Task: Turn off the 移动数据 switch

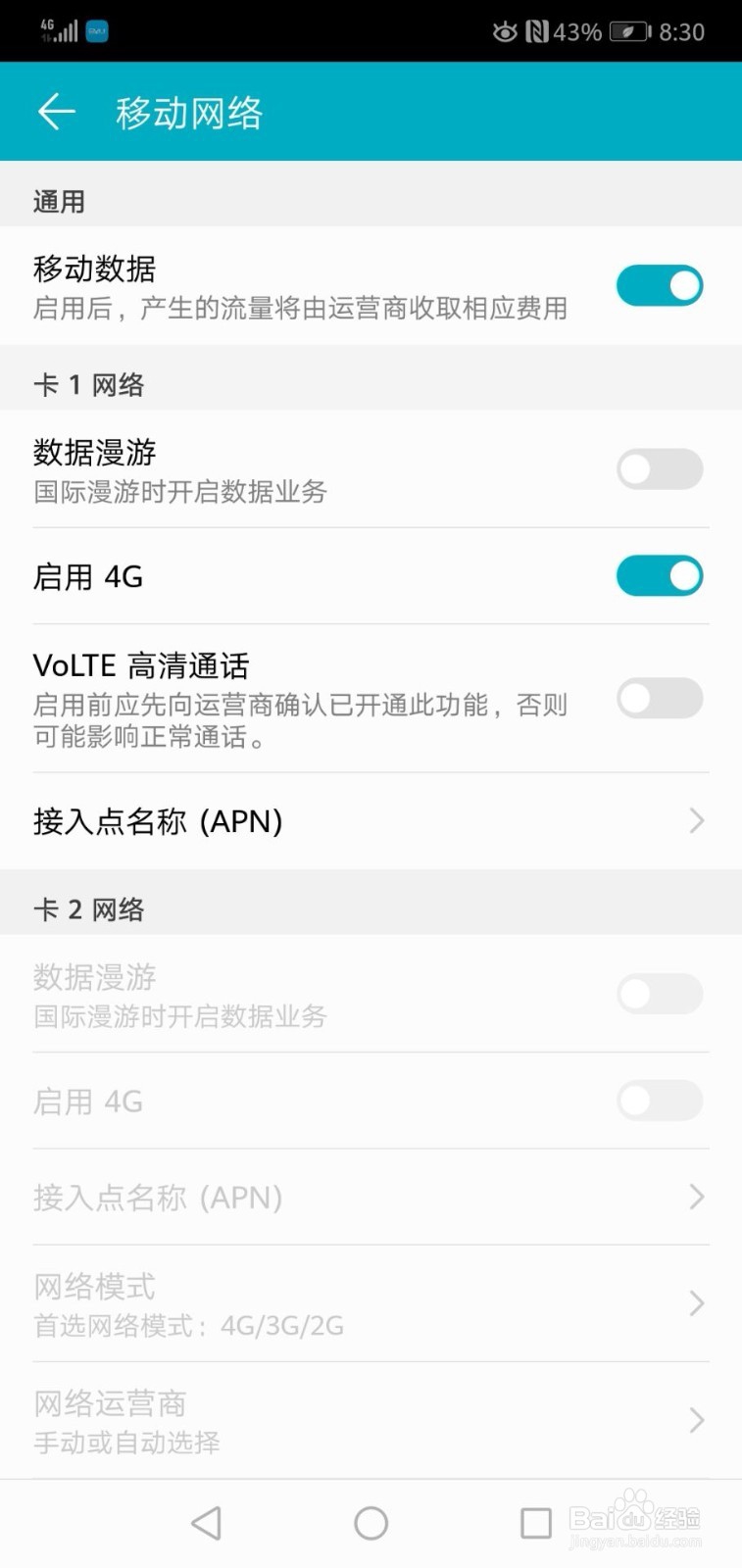Action: 660,285
